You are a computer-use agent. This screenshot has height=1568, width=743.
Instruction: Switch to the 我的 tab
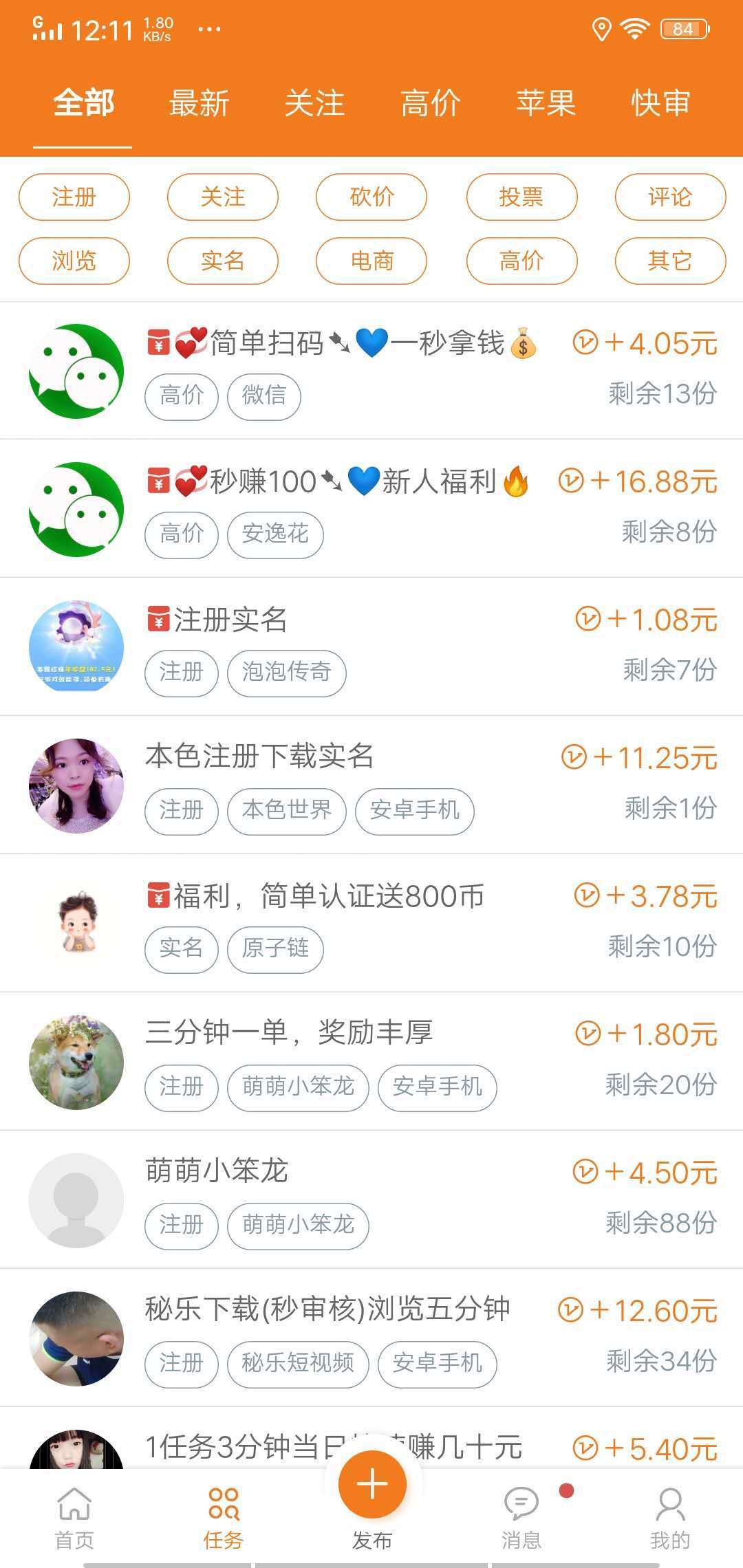point(669,1516)
